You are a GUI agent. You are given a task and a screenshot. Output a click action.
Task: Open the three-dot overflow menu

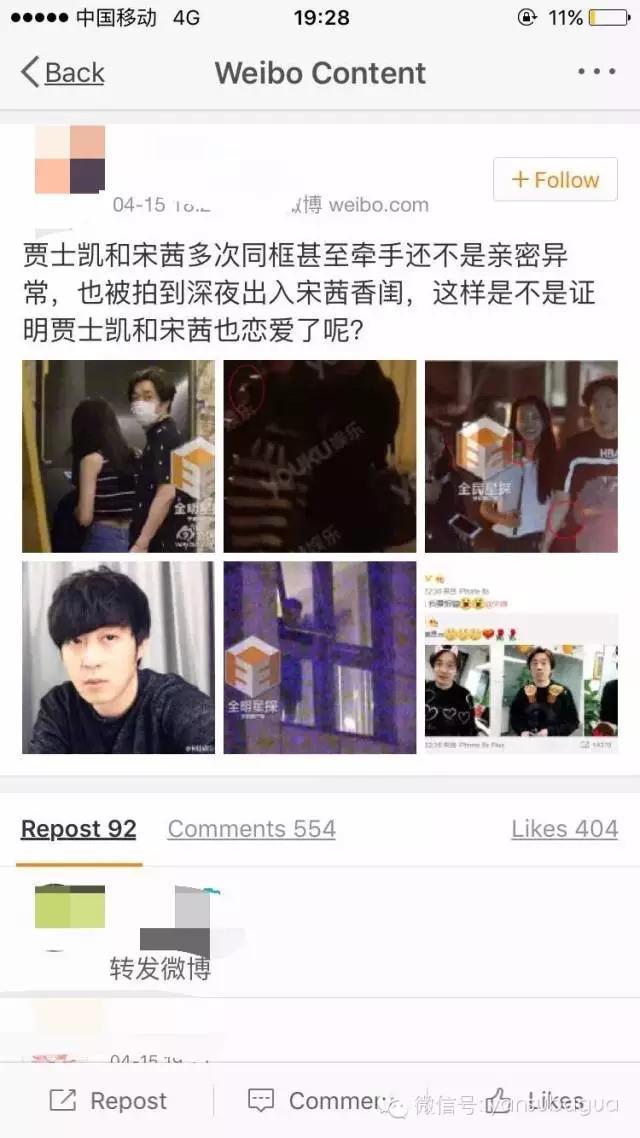[597, 72]
